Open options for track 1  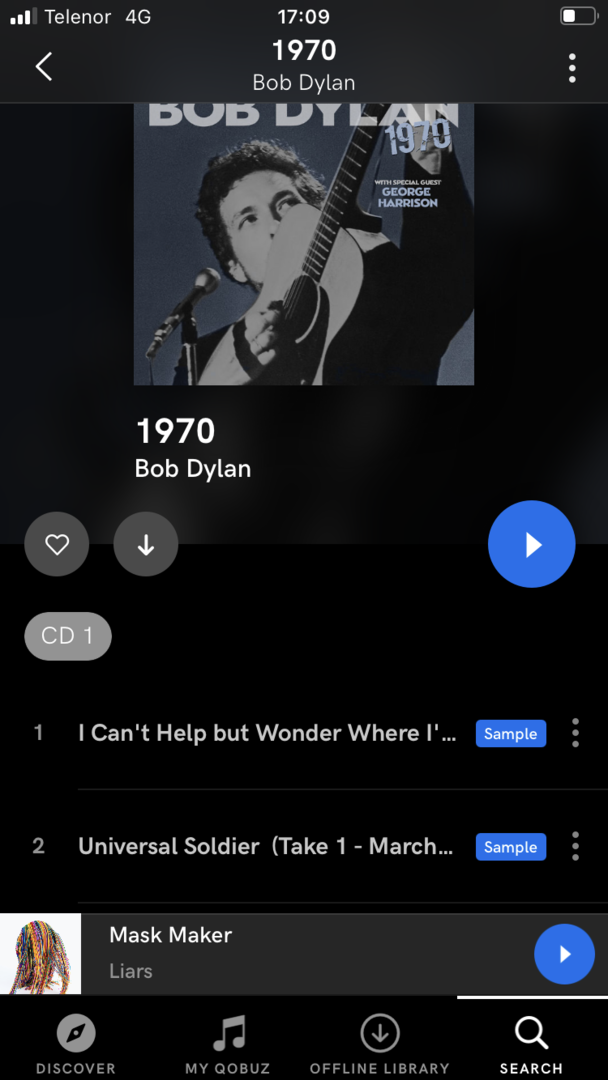(x=576, y=733)
